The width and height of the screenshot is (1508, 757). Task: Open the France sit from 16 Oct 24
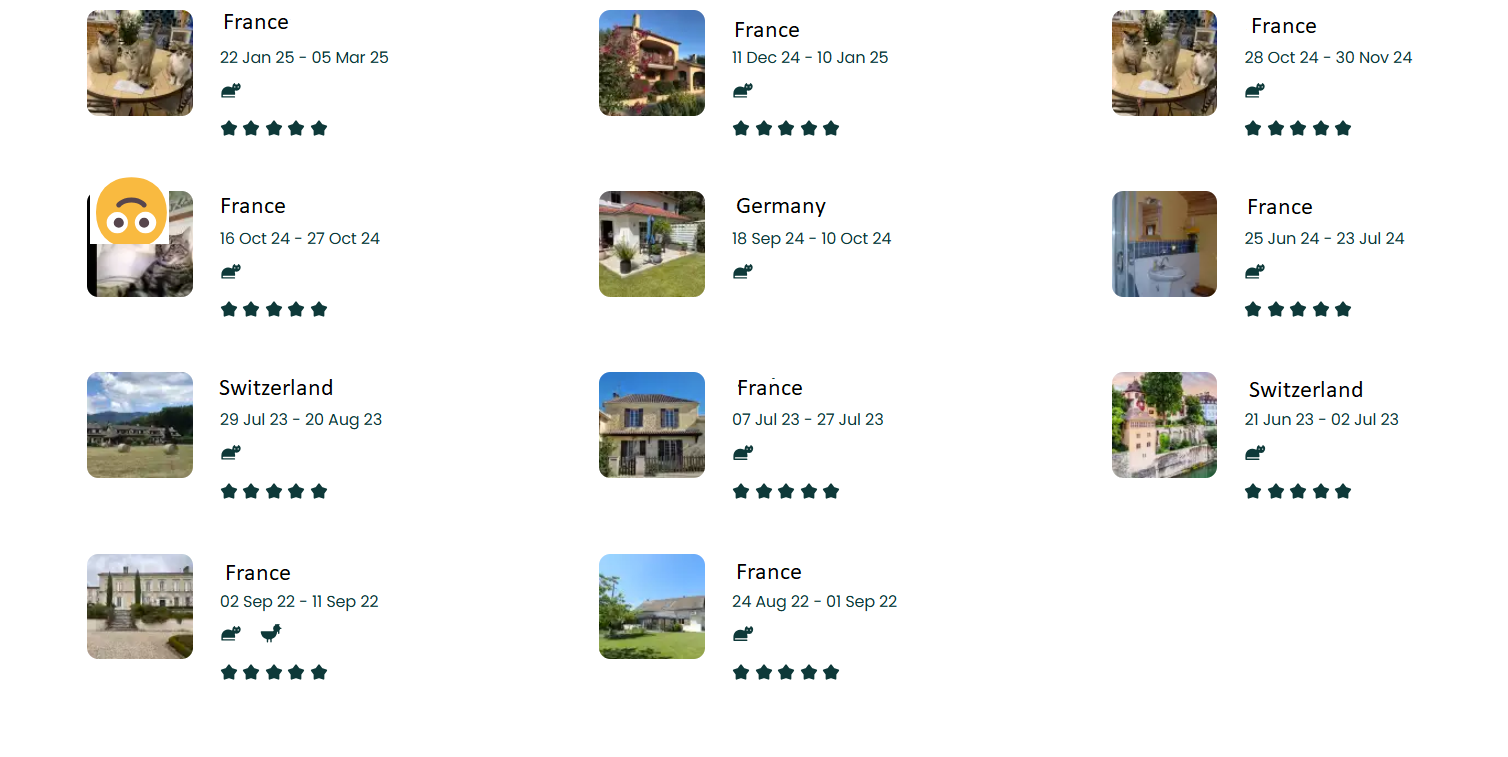(140, 244)
